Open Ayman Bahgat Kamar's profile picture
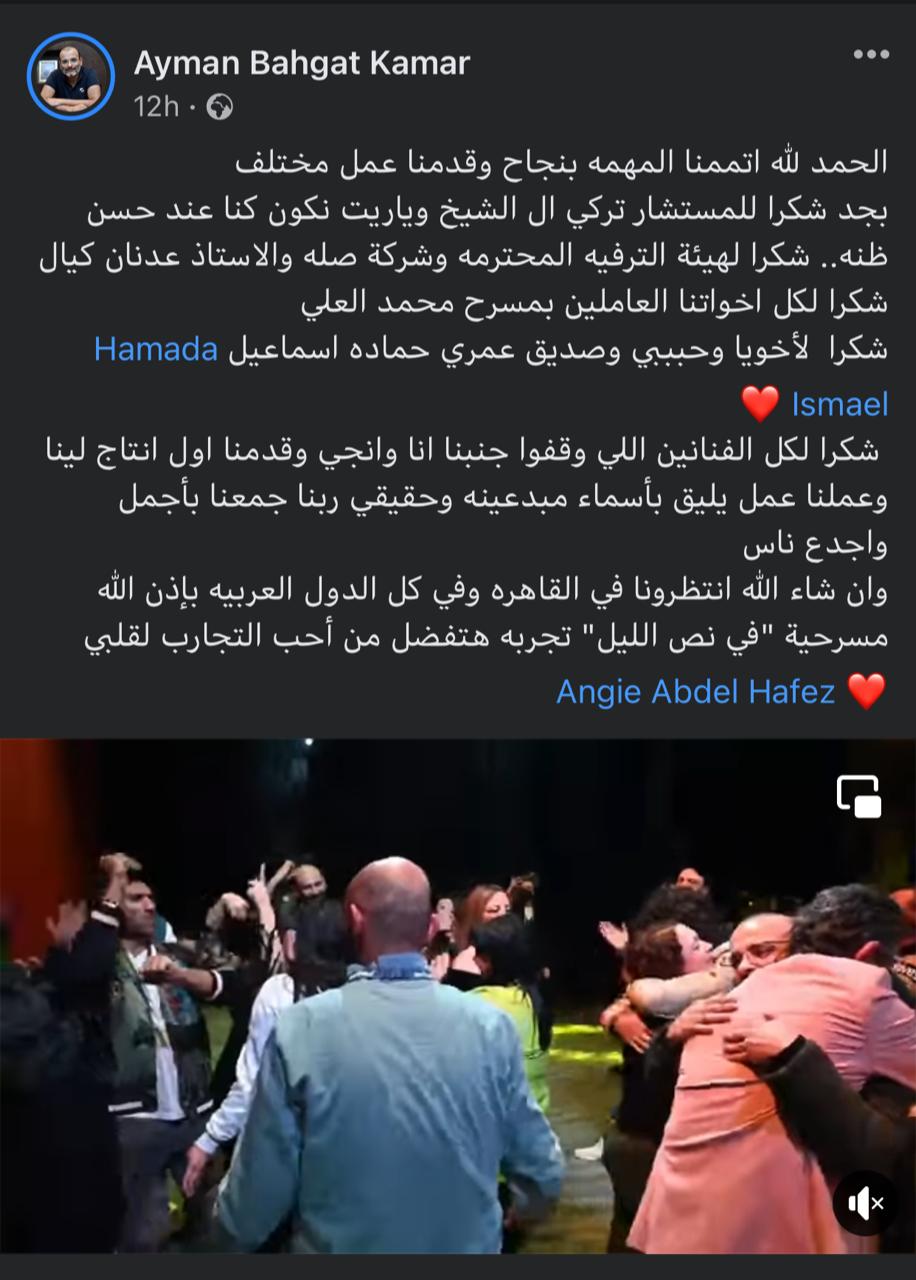 tap(71, 77)
